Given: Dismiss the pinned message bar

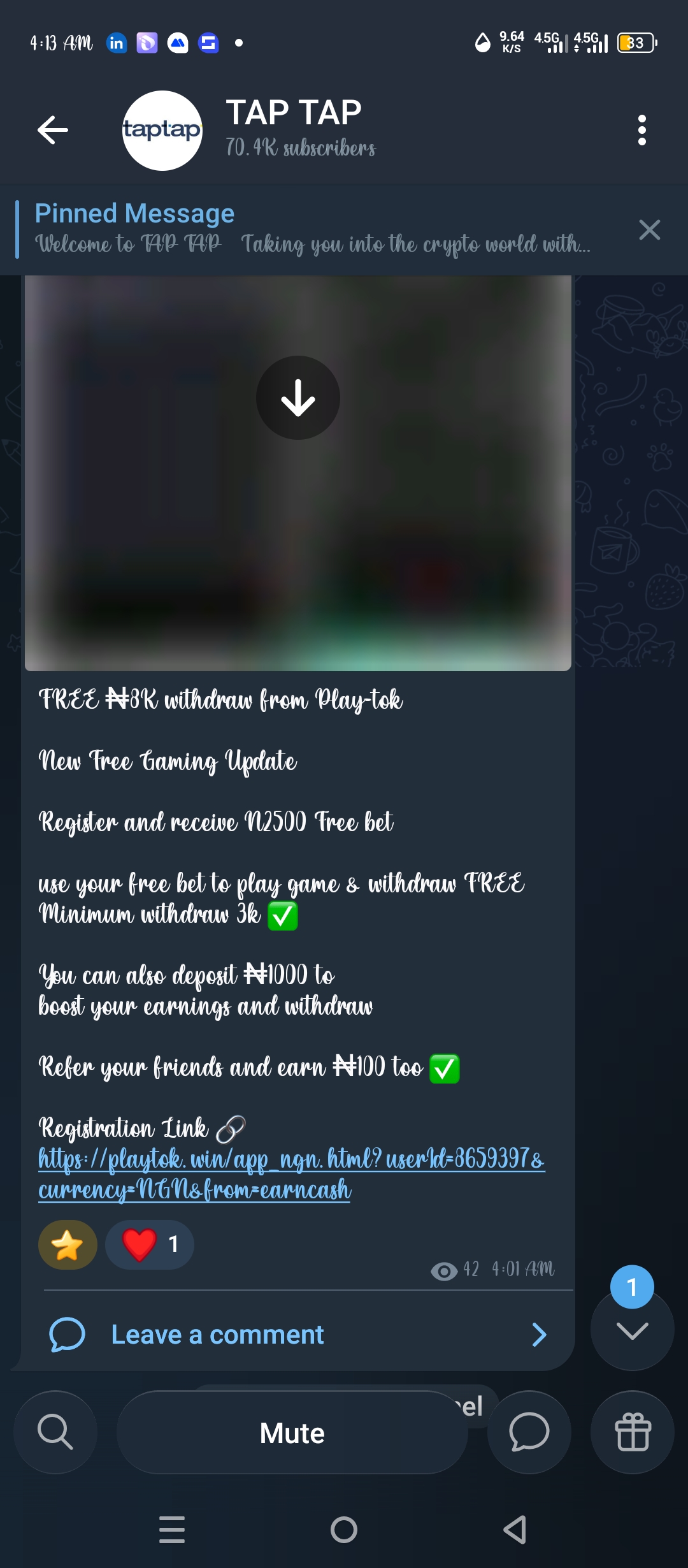Looking at the screenshot, I should [x=649, y=229].
